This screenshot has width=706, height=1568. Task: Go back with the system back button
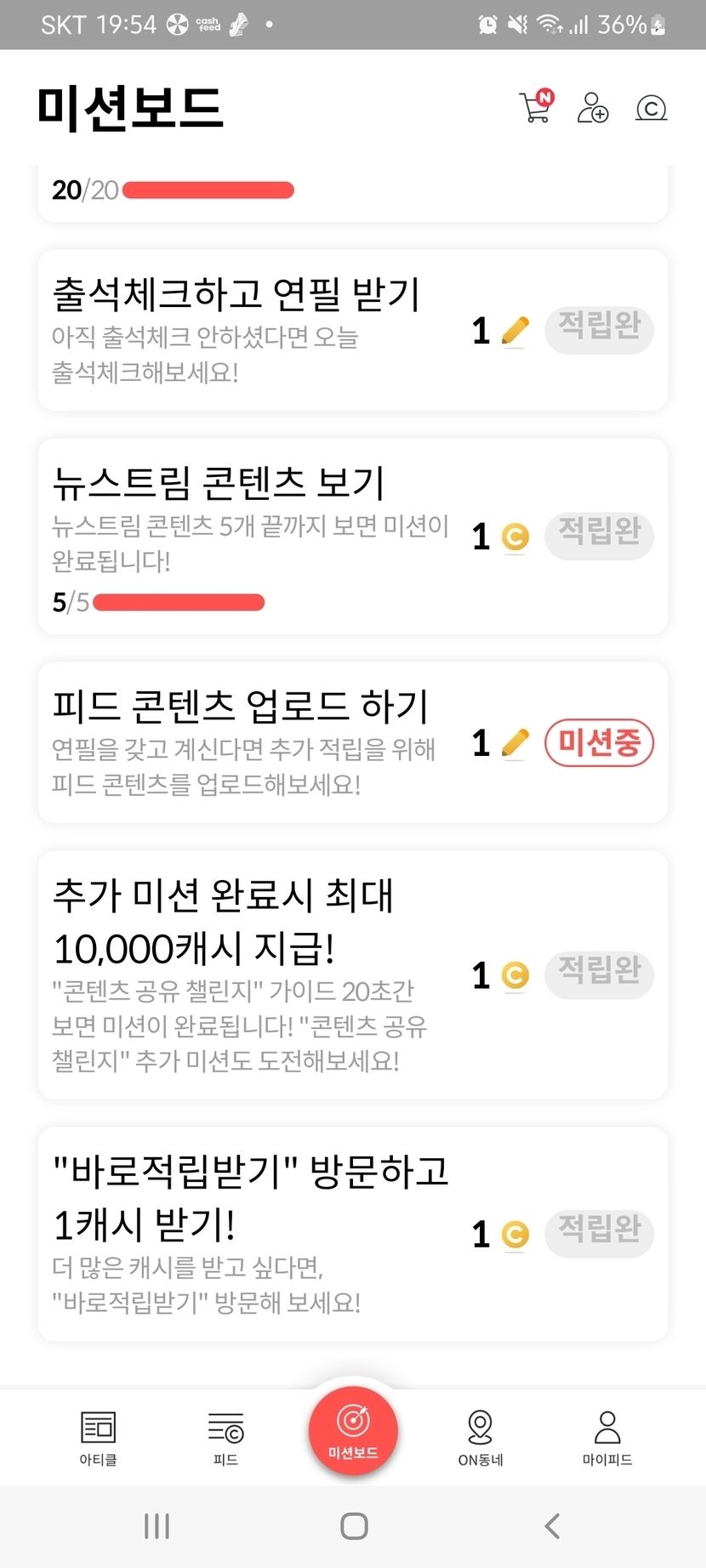coord(552,1526)
